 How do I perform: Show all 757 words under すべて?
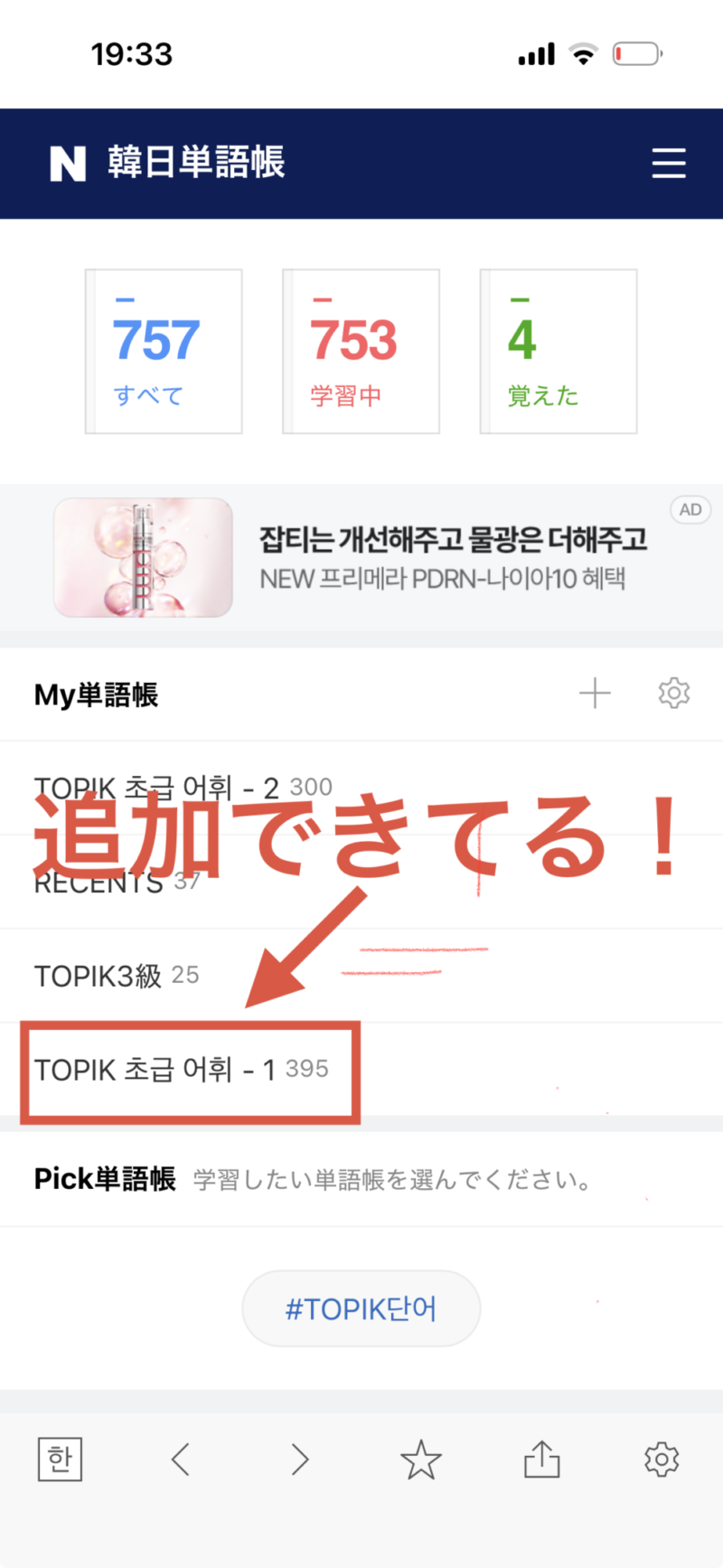coord(164,351)
